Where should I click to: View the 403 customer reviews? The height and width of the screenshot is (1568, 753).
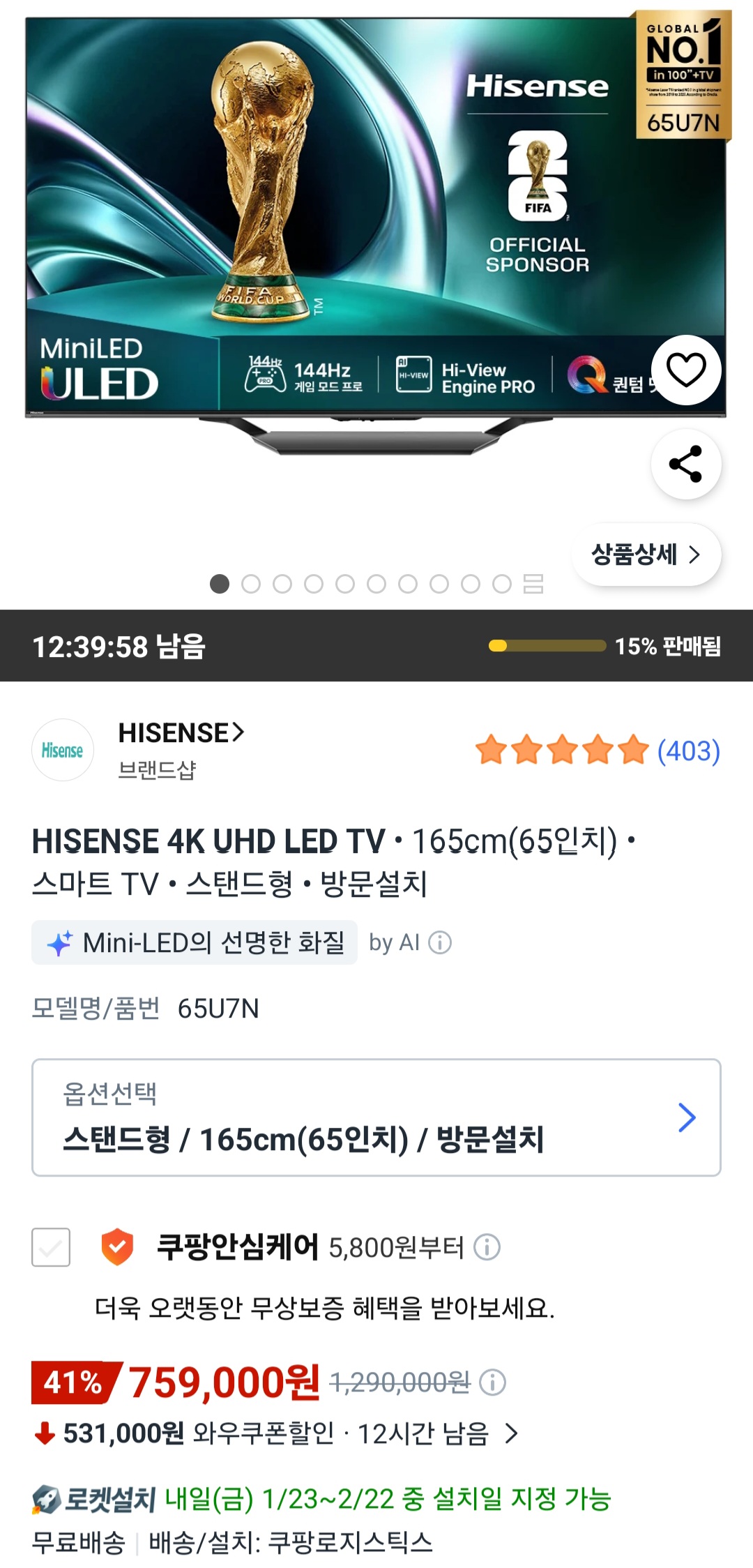[x=688, y=751]
